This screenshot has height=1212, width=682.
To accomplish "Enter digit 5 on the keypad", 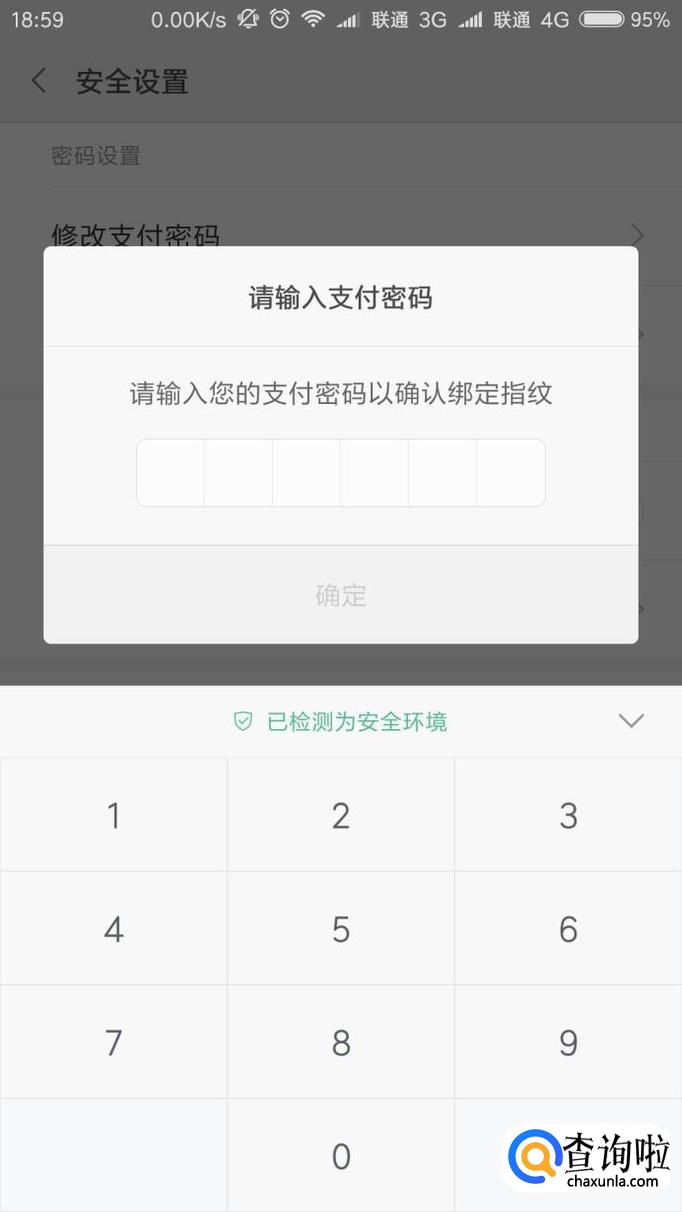I will pyautogui.click(x=341, y=929).
